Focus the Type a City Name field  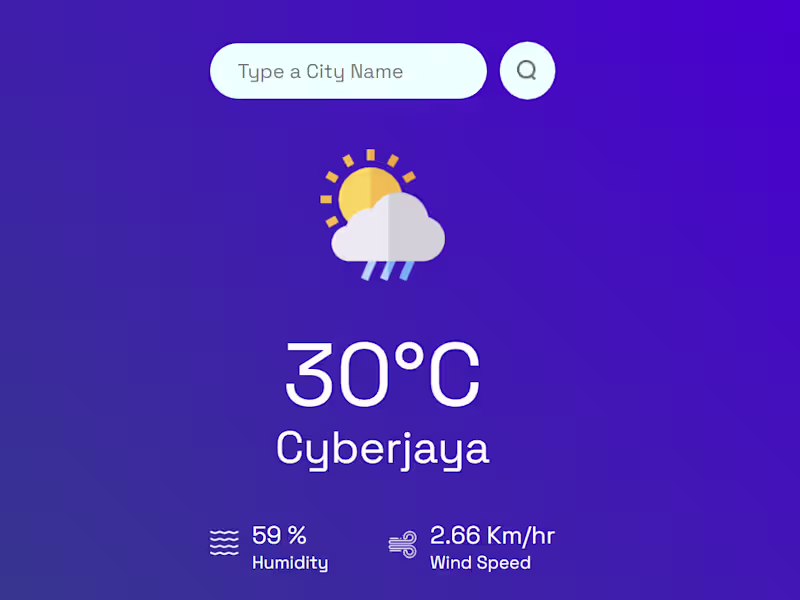(x=347, y=71)
